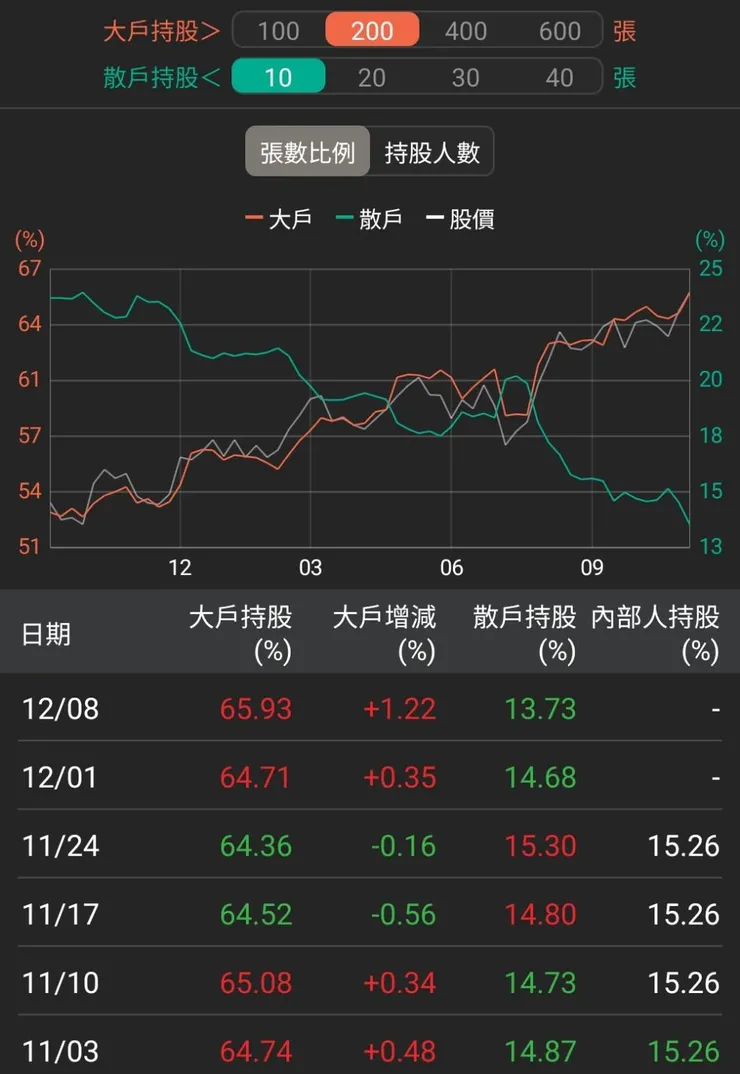Image resolution: width=740 pixels, height=1074 pixels.
Task: Choose 30 for the 散戶持股 filter
Action: tap(464, 77)
